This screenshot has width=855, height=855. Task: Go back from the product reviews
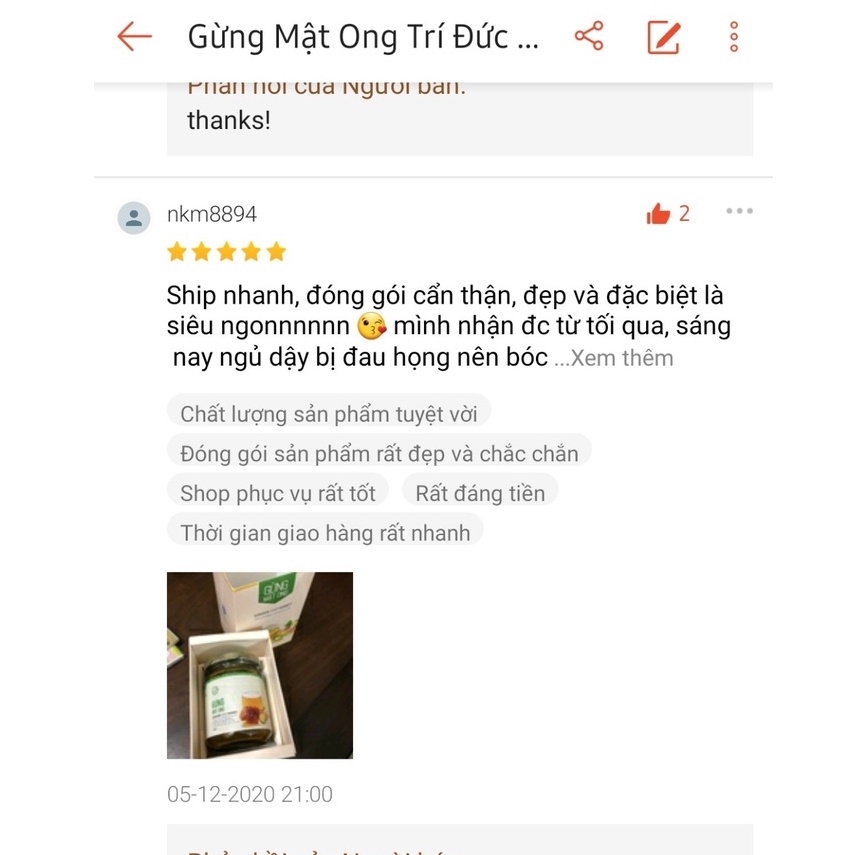tap(134, 37)
